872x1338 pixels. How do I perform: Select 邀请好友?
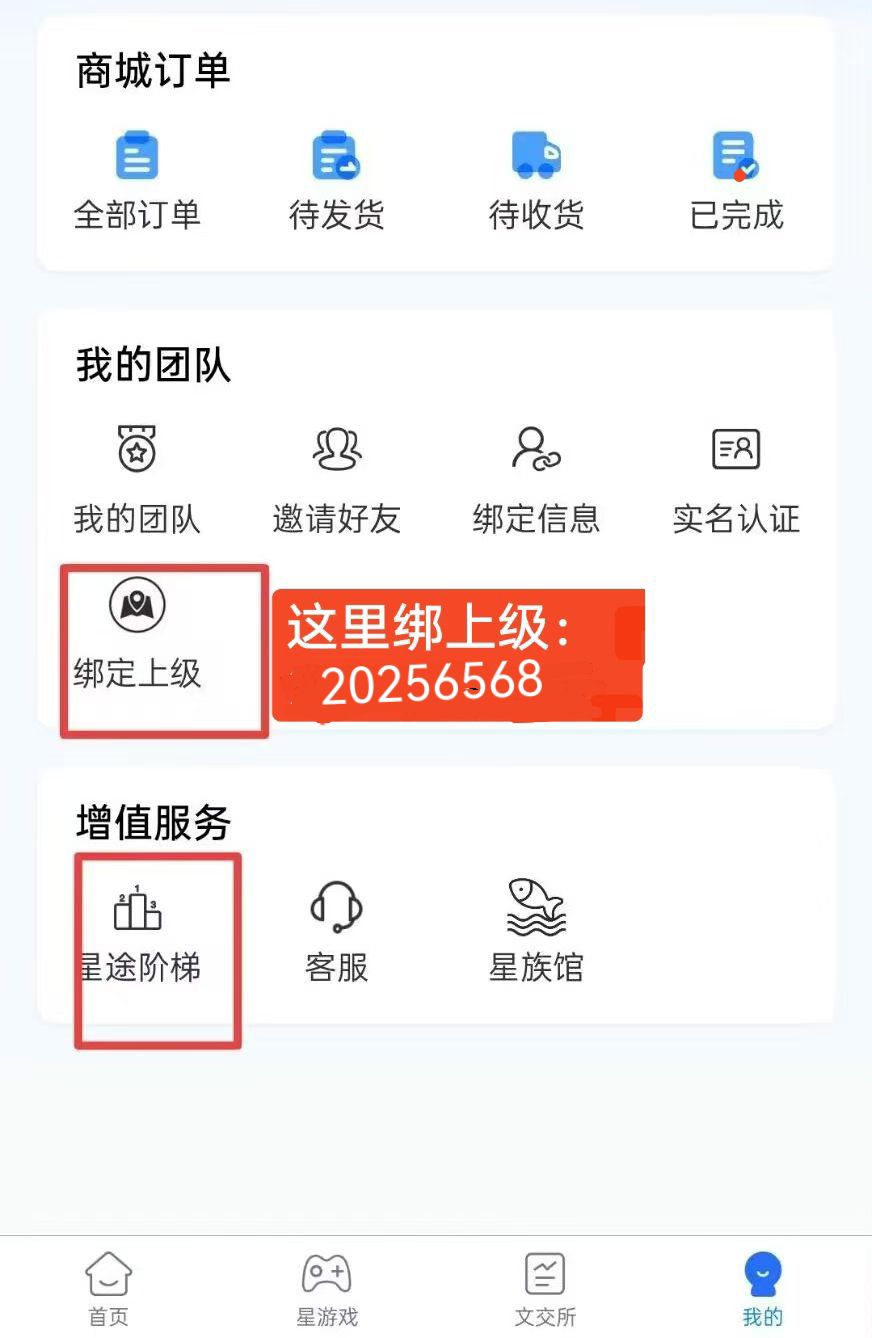click(336, 476)
